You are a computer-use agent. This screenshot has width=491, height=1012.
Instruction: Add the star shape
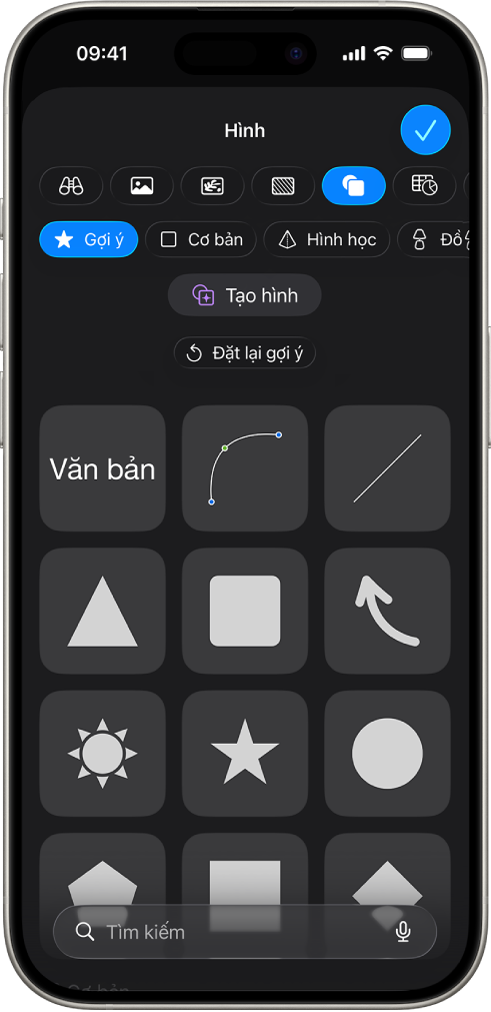[245, 753]
